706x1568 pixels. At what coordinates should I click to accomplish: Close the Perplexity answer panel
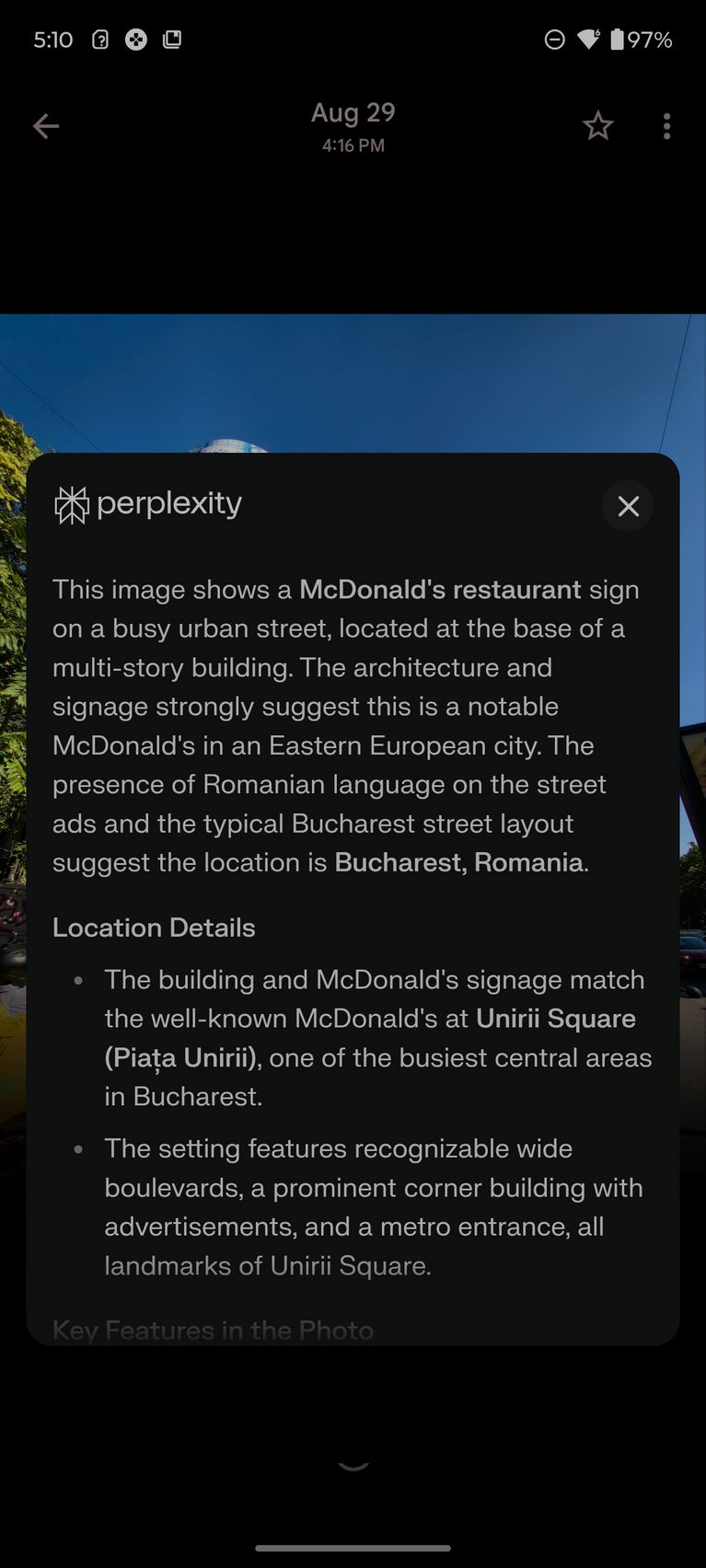[628, 506]
